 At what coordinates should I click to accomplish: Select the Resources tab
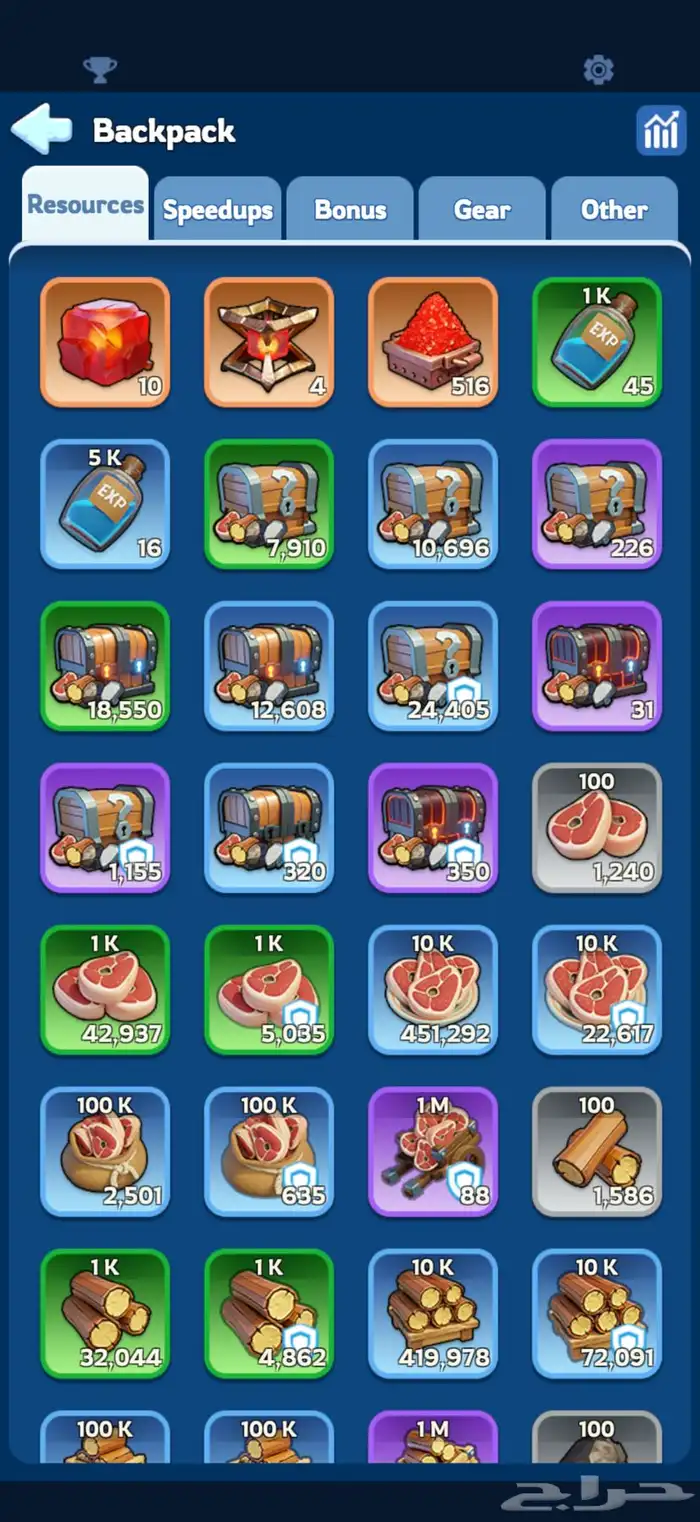tap(85, 205)
